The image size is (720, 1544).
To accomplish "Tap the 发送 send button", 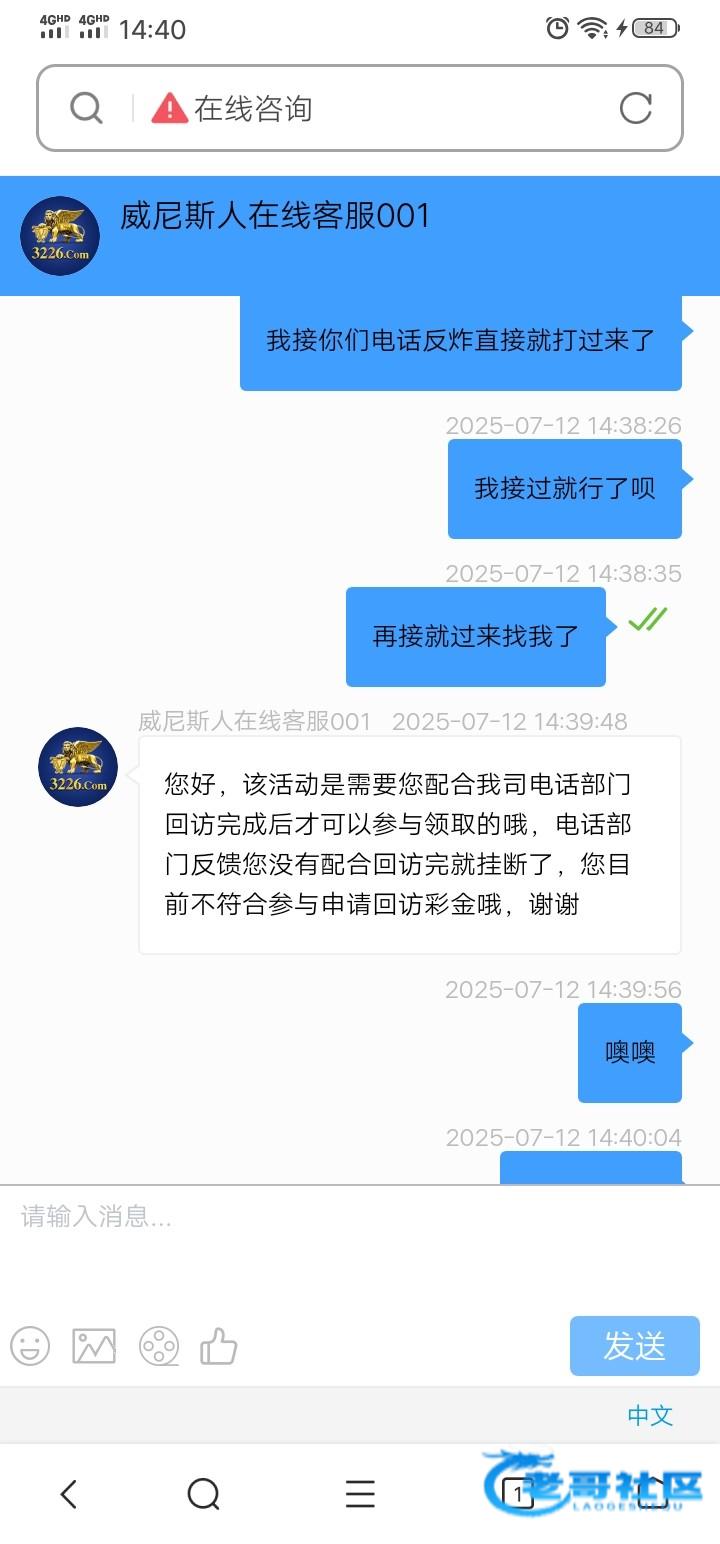I will [635, 1346].
